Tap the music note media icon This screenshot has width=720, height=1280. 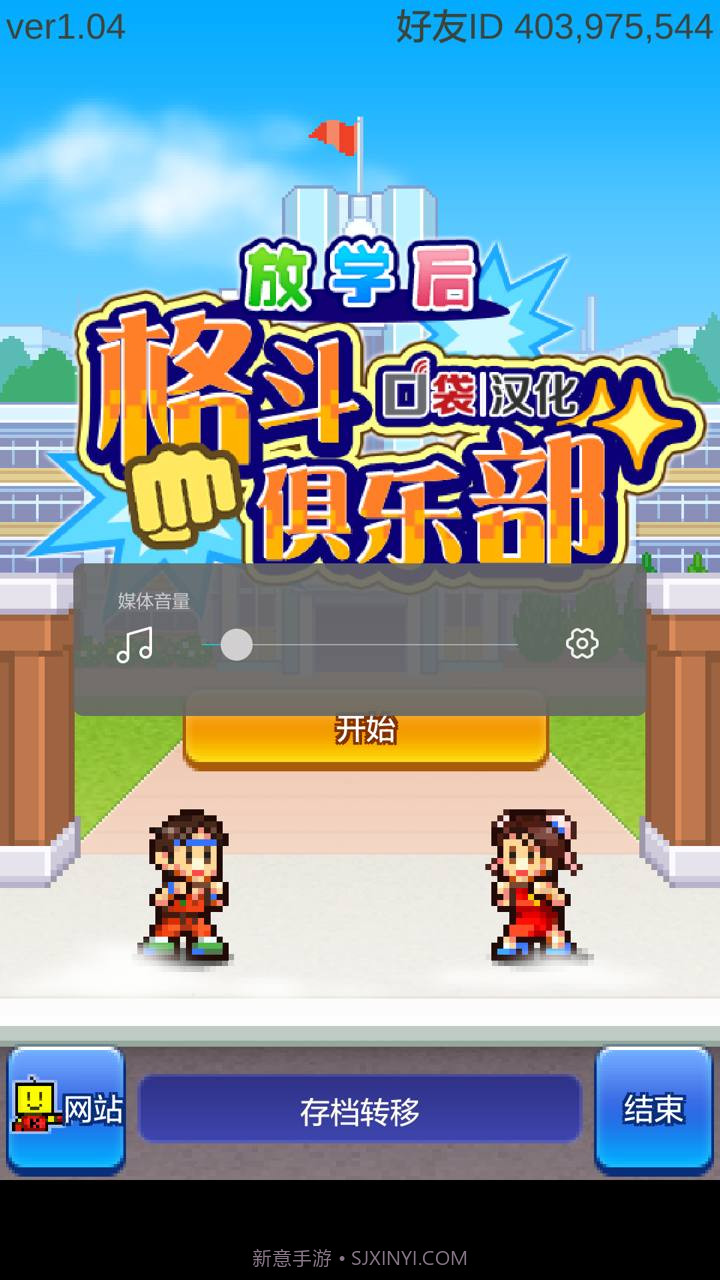[x=135, y=645]
